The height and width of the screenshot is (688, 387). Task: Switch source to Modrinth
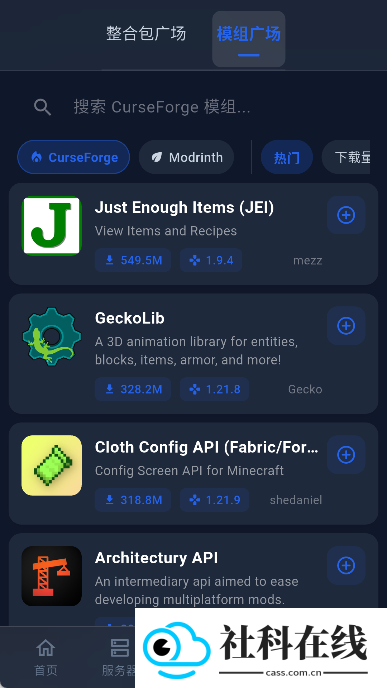(186, 157)
